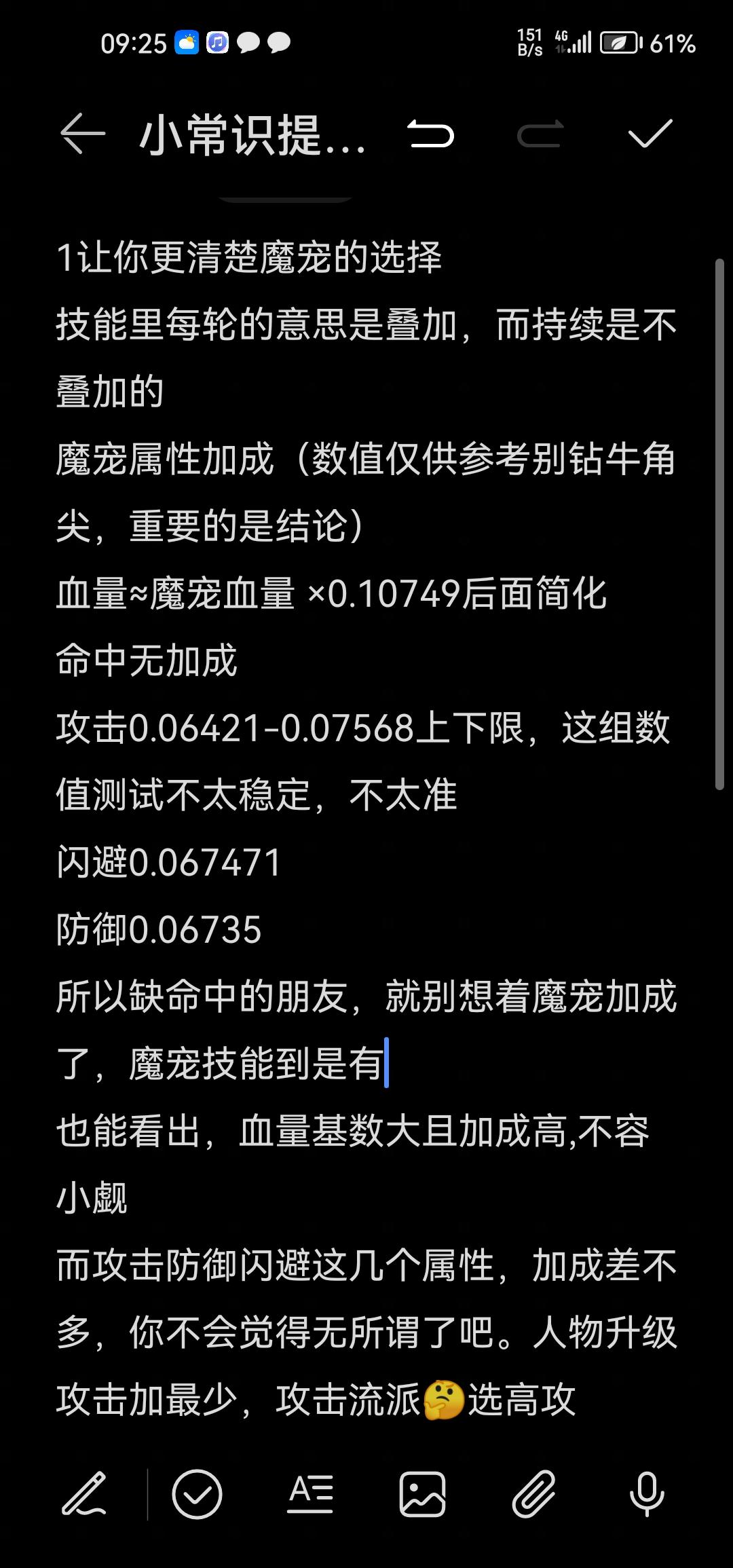Place cursor in the note text area
This screenshot has width=733, height=1568.
366,828
